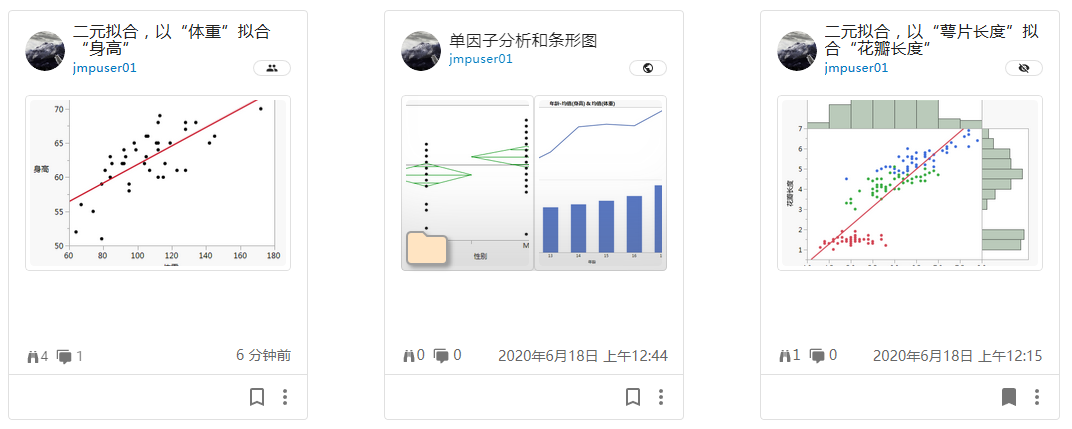
Task: Bookmark the 体重拟合身高 card
Action: tap(257, 397)
